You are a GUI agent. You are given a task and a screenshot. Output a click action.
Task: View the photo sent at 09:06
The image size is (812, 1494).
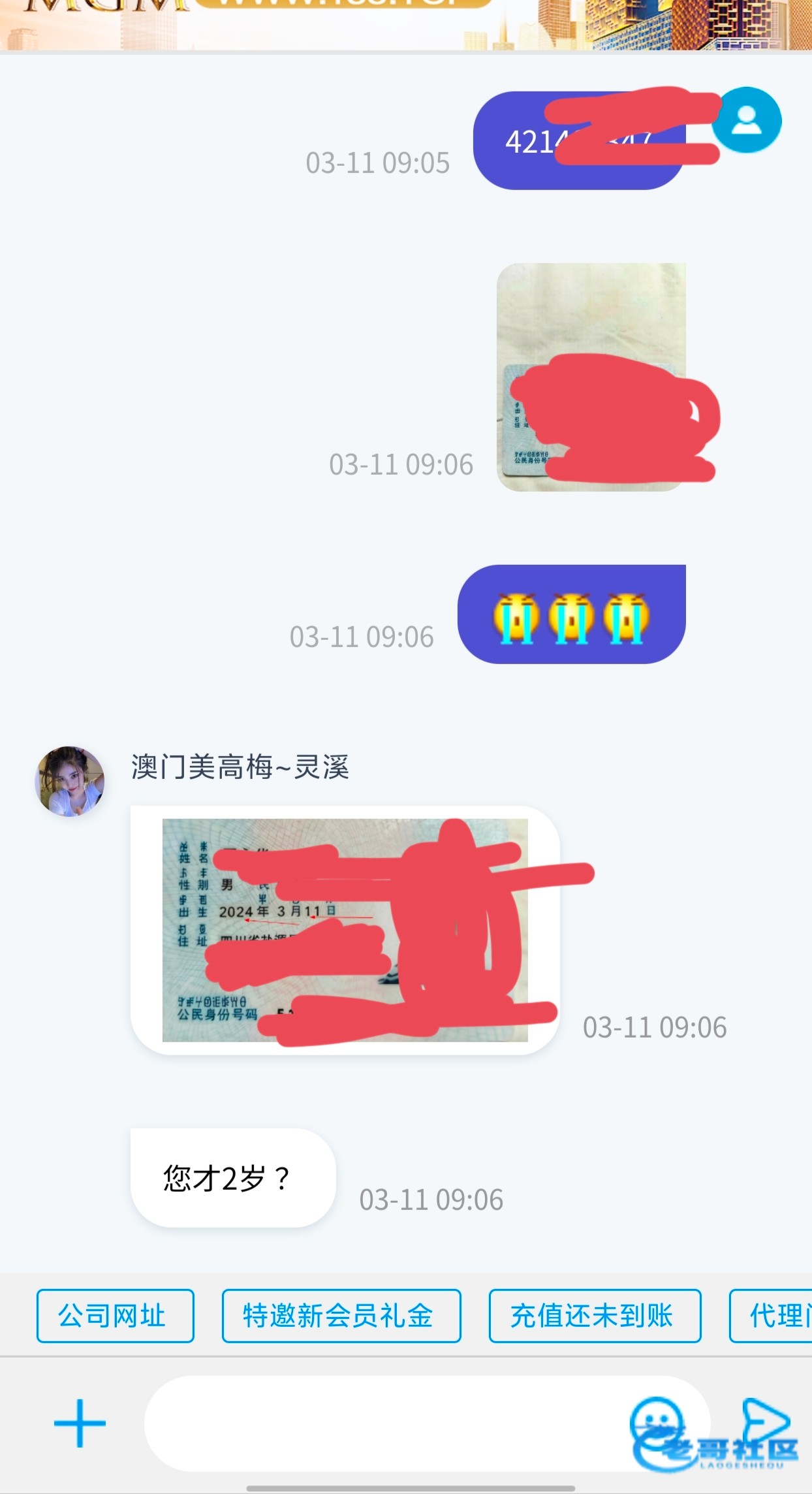[x=591, y=377]
